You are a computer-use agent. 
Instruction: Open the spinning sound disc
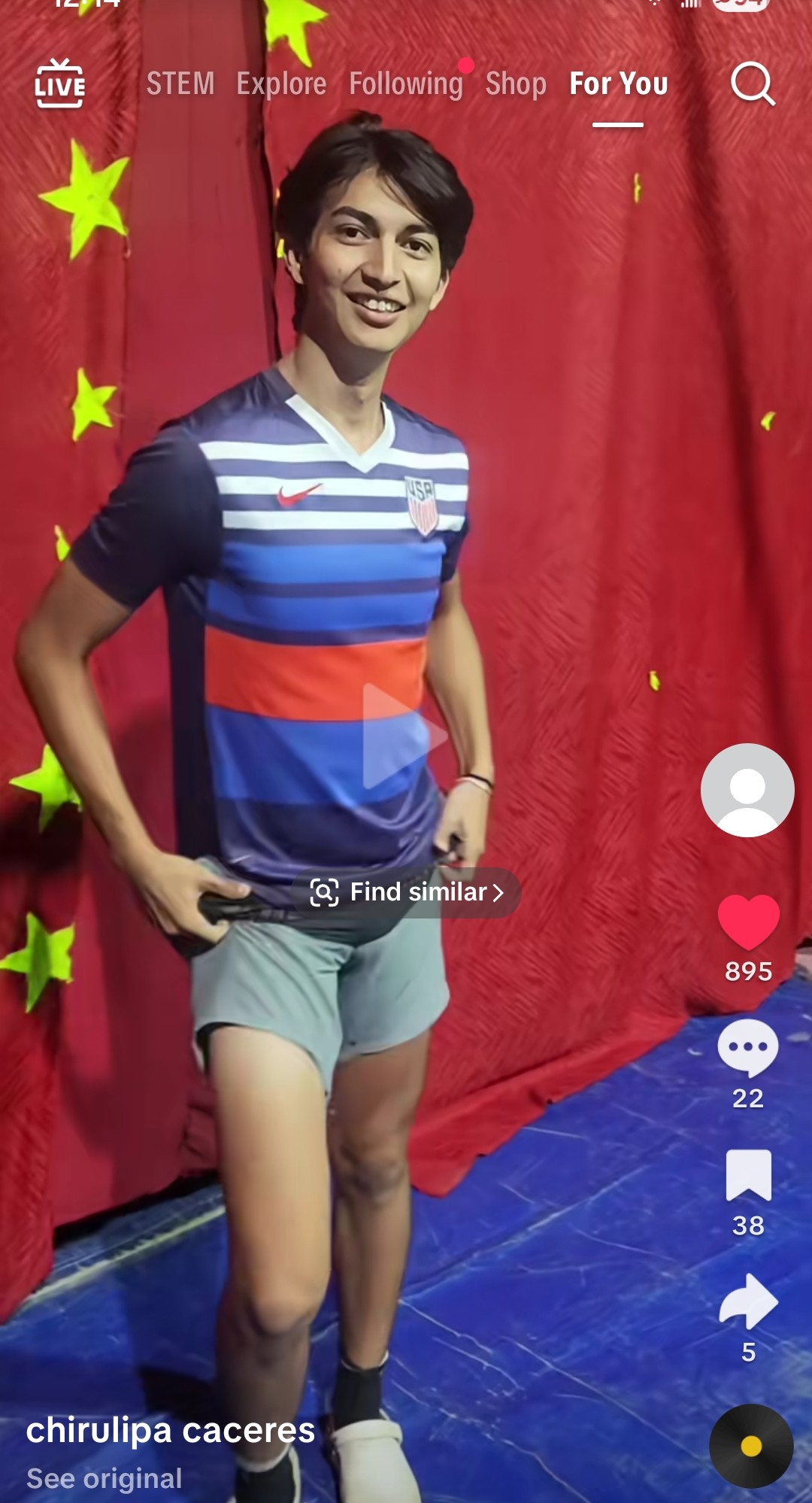click(751, 1446)
